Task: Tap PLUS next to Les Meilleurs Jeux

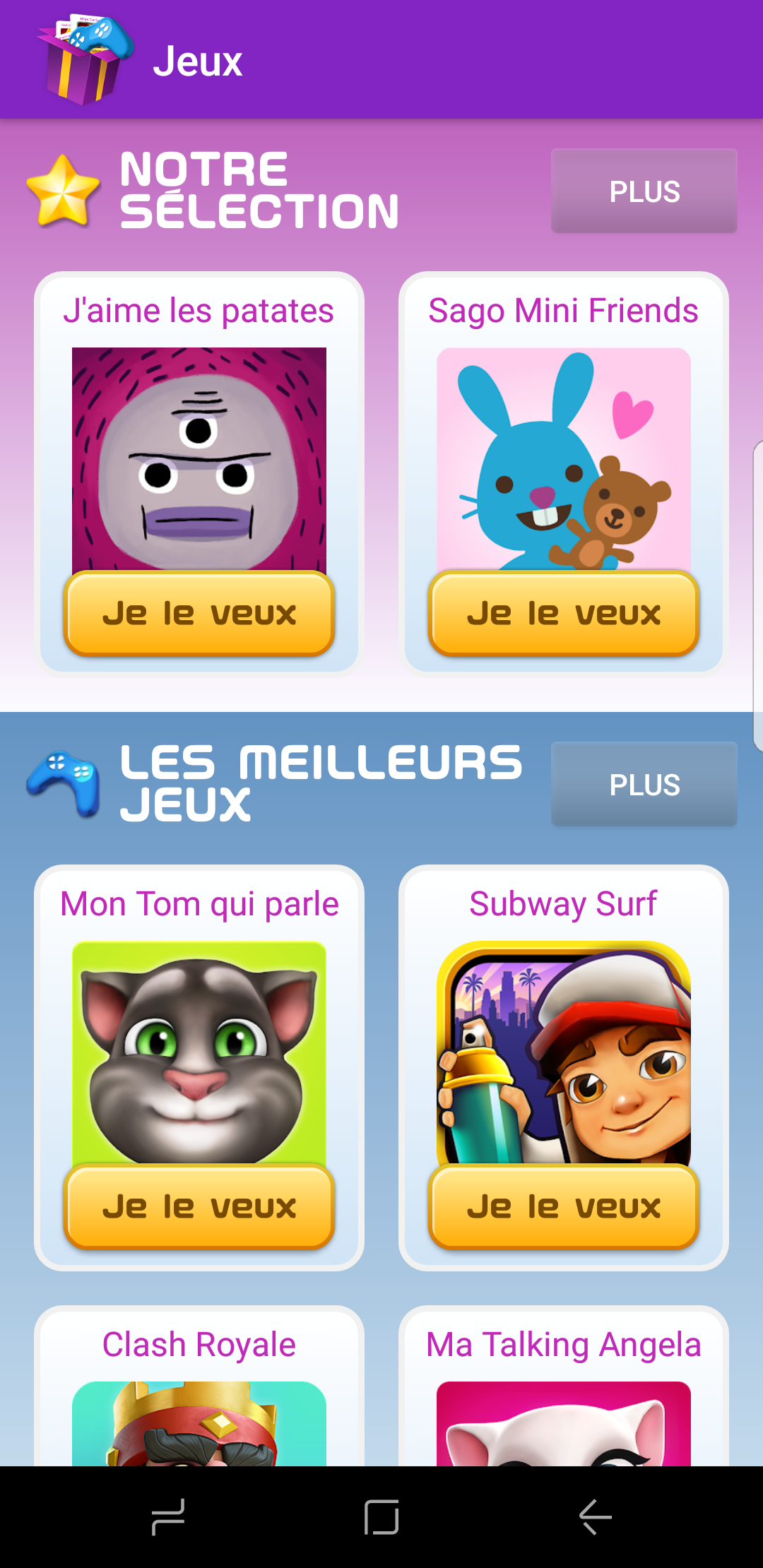Action: [644, 784]
